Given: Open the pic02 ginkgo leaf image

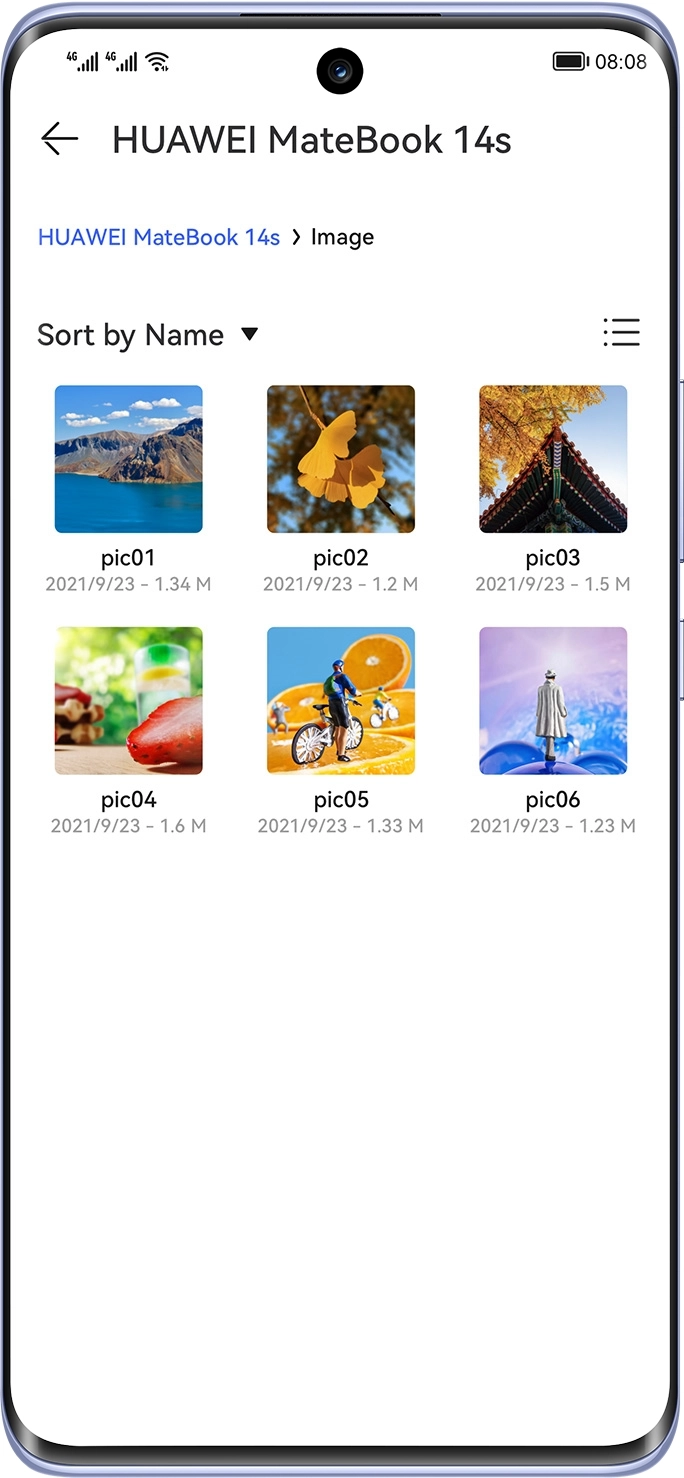Looking at the screenshot, I should pyautogui.click(x=341, y=459).
